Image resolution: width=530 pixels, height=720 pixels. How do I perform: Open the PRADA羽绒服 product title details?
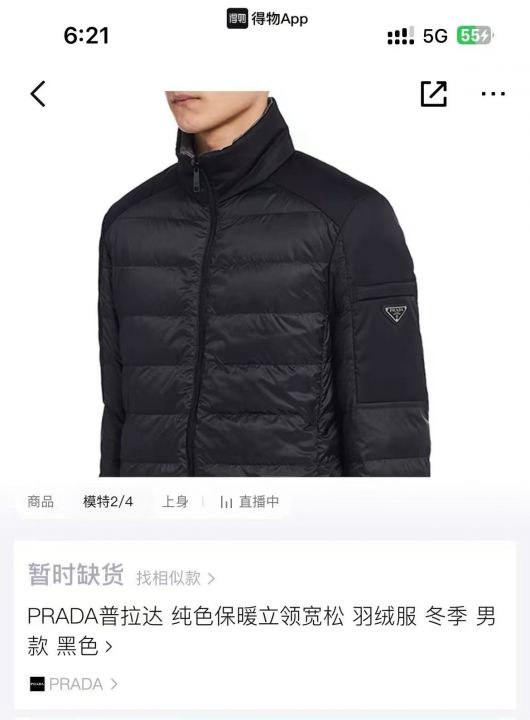pyautogui.click(x=262, y=631)
